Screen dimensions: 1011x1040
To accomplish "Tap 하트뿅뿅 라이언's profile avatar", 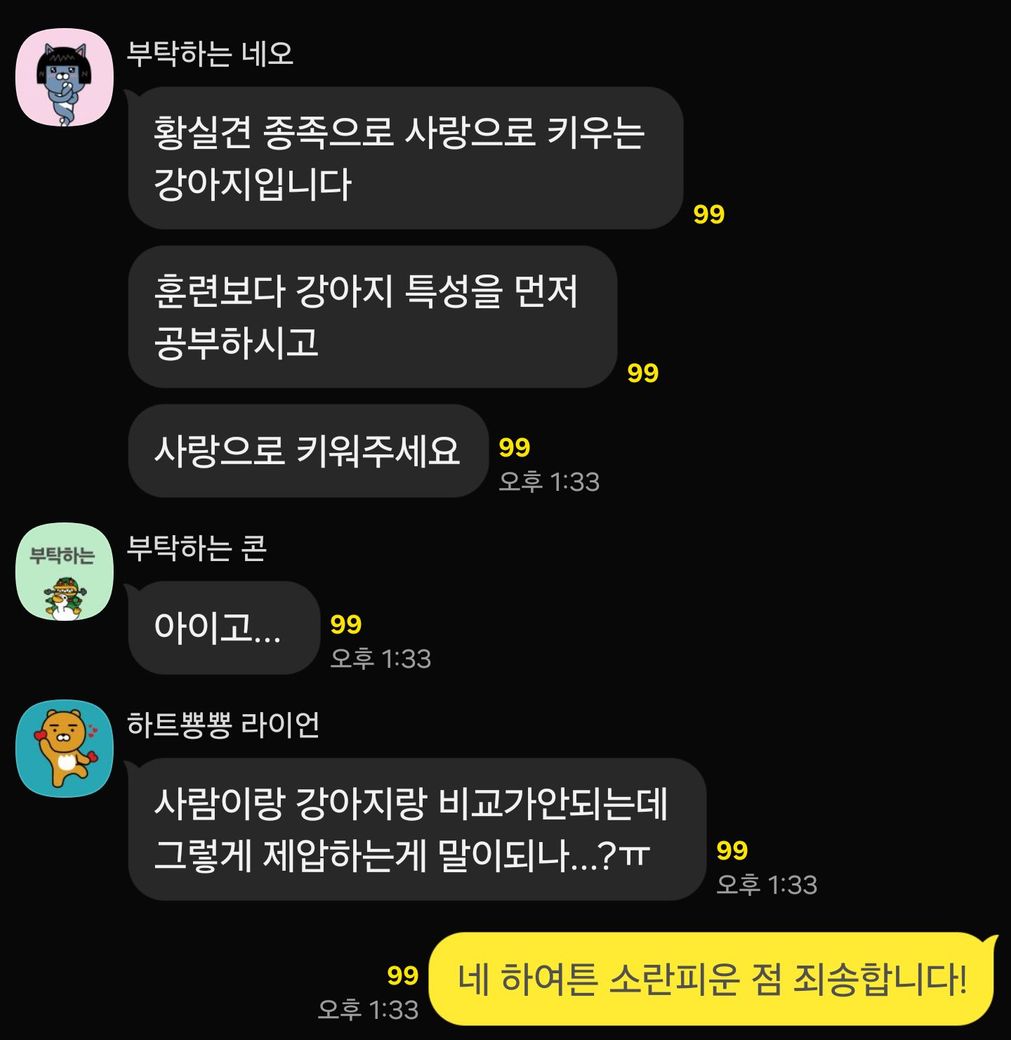I will point(64,748).
